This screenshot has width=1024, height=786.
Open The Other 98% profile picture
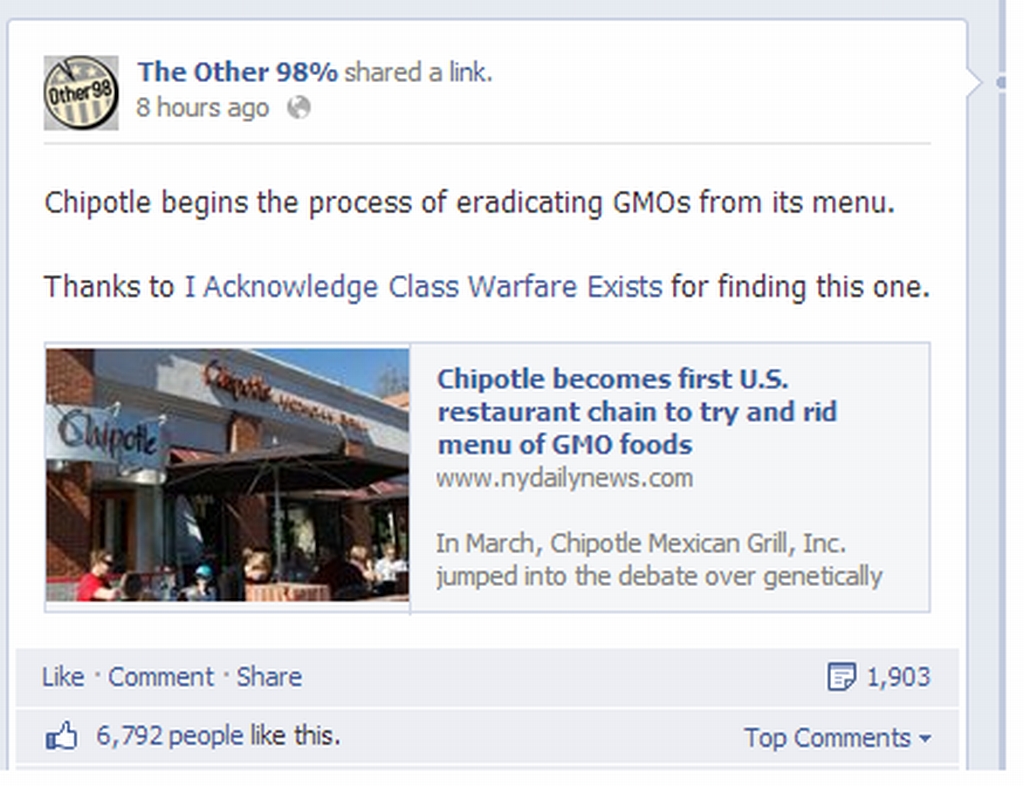[x=81, y=93]
